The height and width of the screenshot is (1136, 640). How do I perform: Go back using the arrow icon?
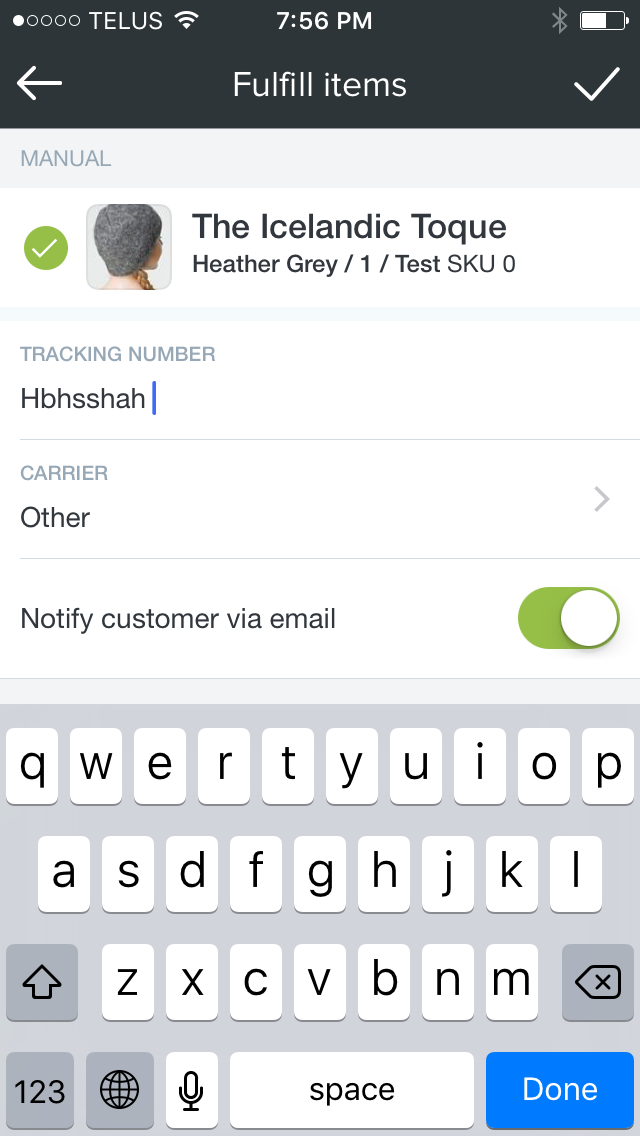[40, 84]
